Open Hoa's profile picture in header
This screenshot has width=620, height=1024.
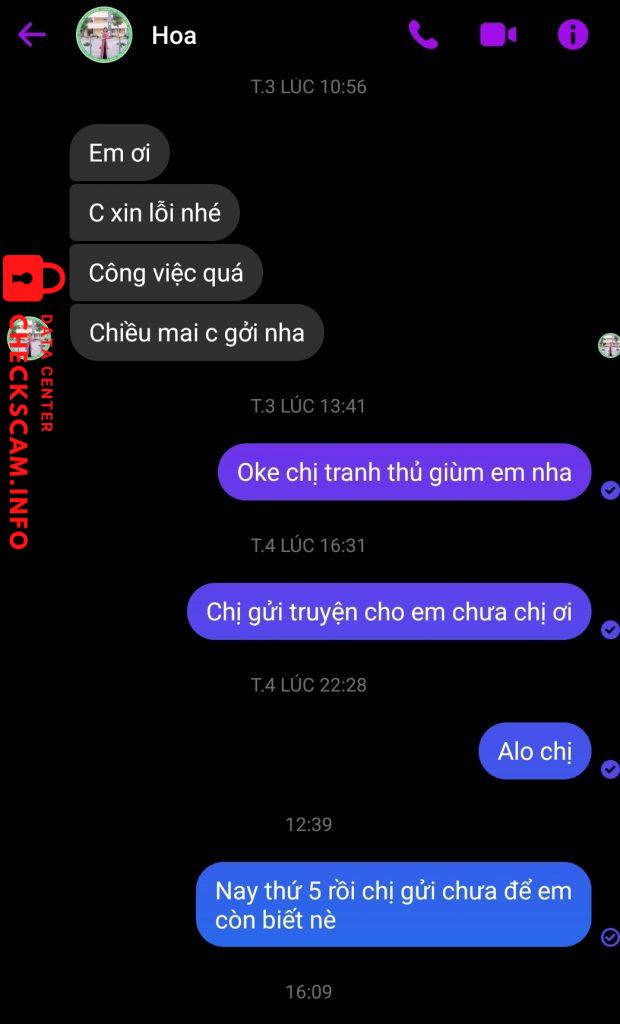click(105, 35)
